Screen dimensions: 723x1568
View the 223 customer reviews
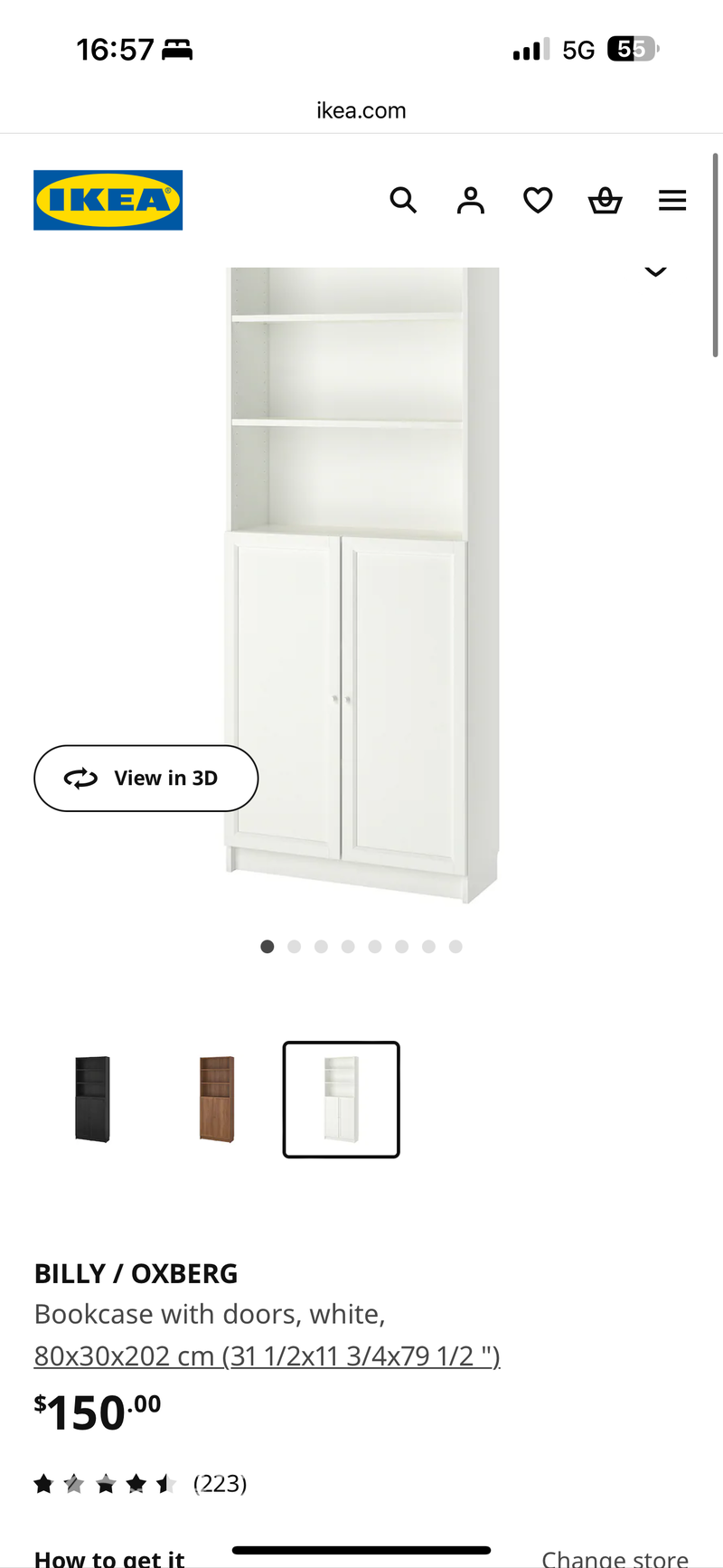click(x=220, y=1483)
